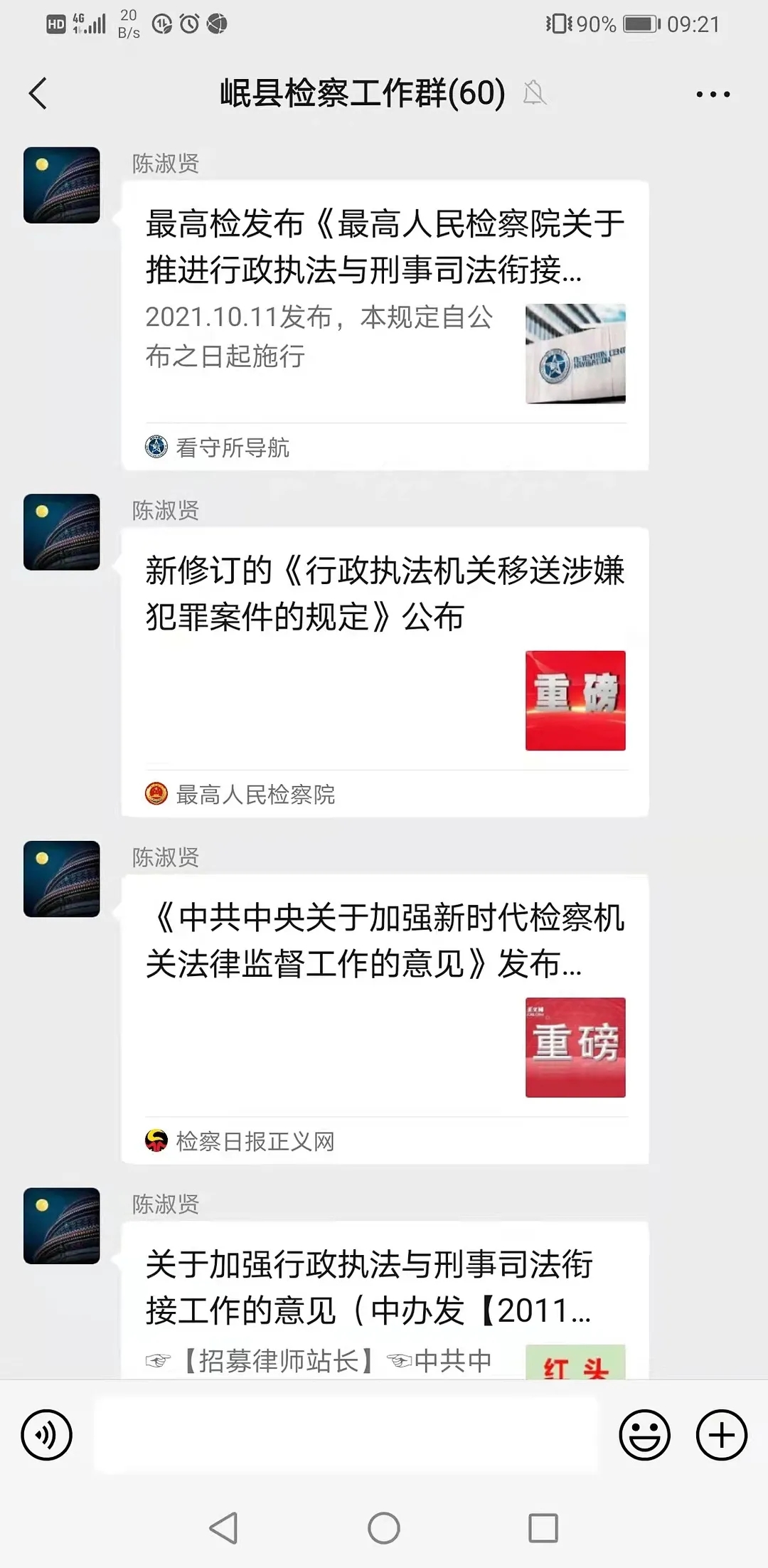
Task: Open the 关于加强行政执法与刑事司法衔接工作的意见 article
Action: click(384, 1302)
